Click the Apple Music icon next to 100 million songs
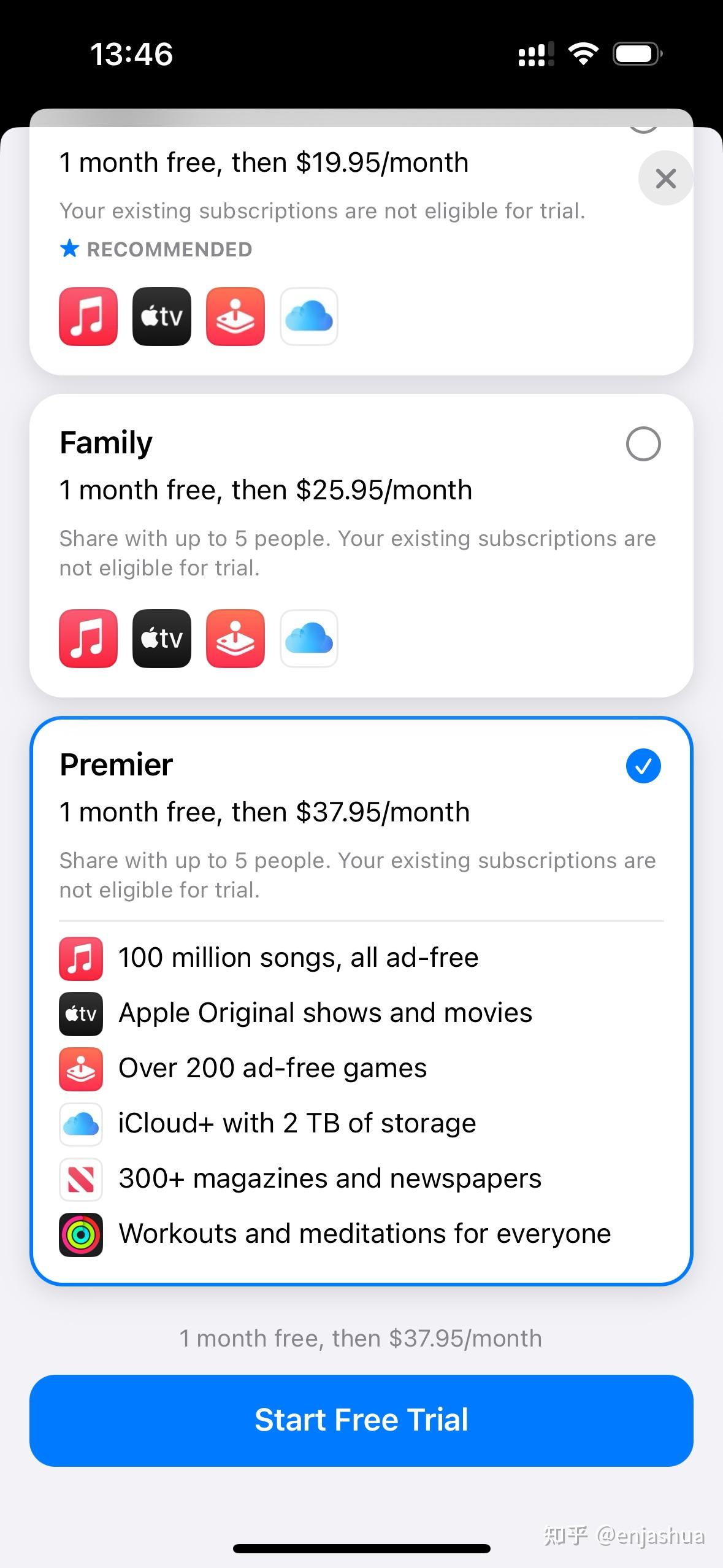 pos(80,959)
